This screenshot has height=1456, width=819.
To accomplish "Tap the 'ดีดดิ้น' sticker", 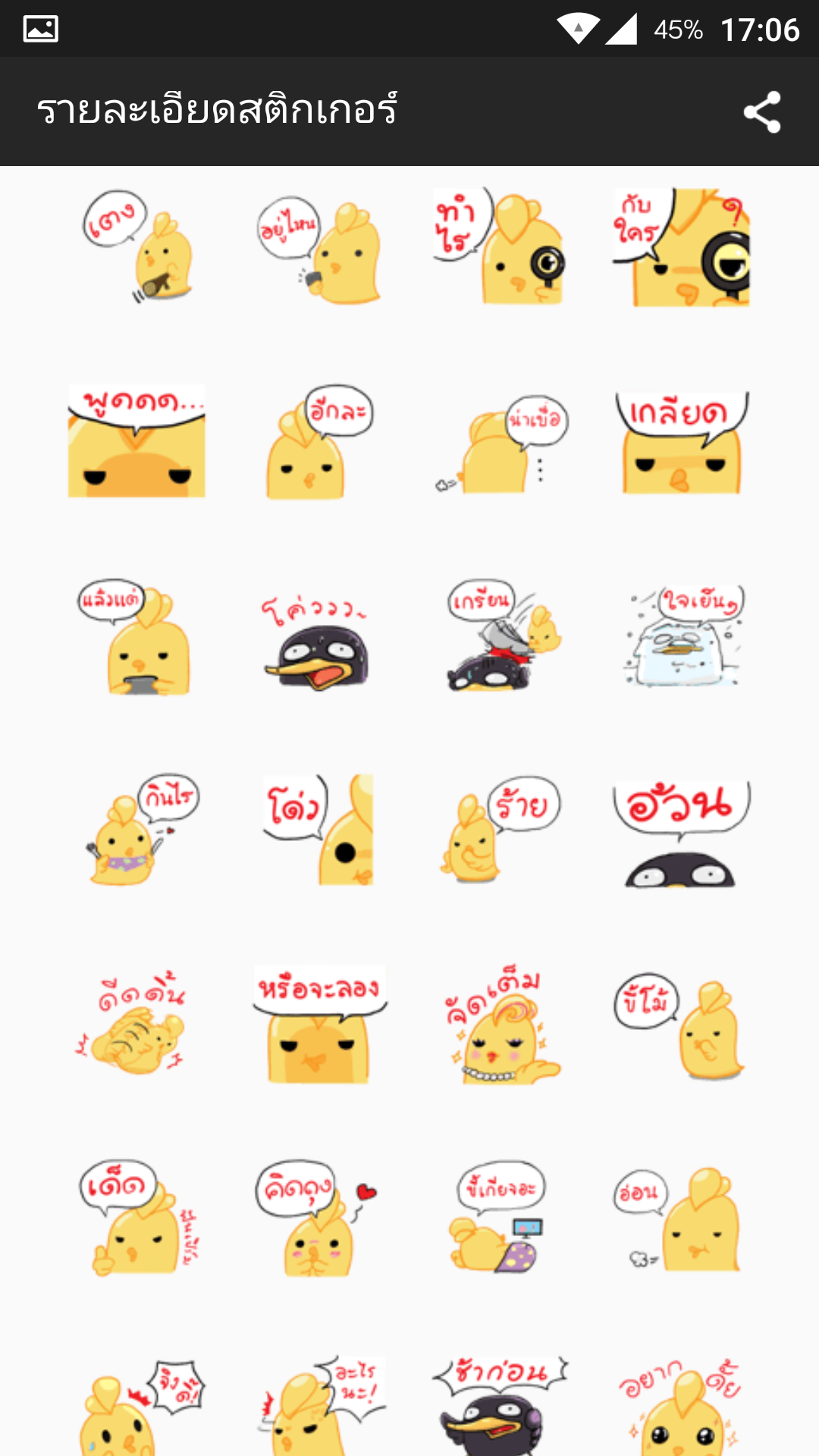I will point(135,1024).
